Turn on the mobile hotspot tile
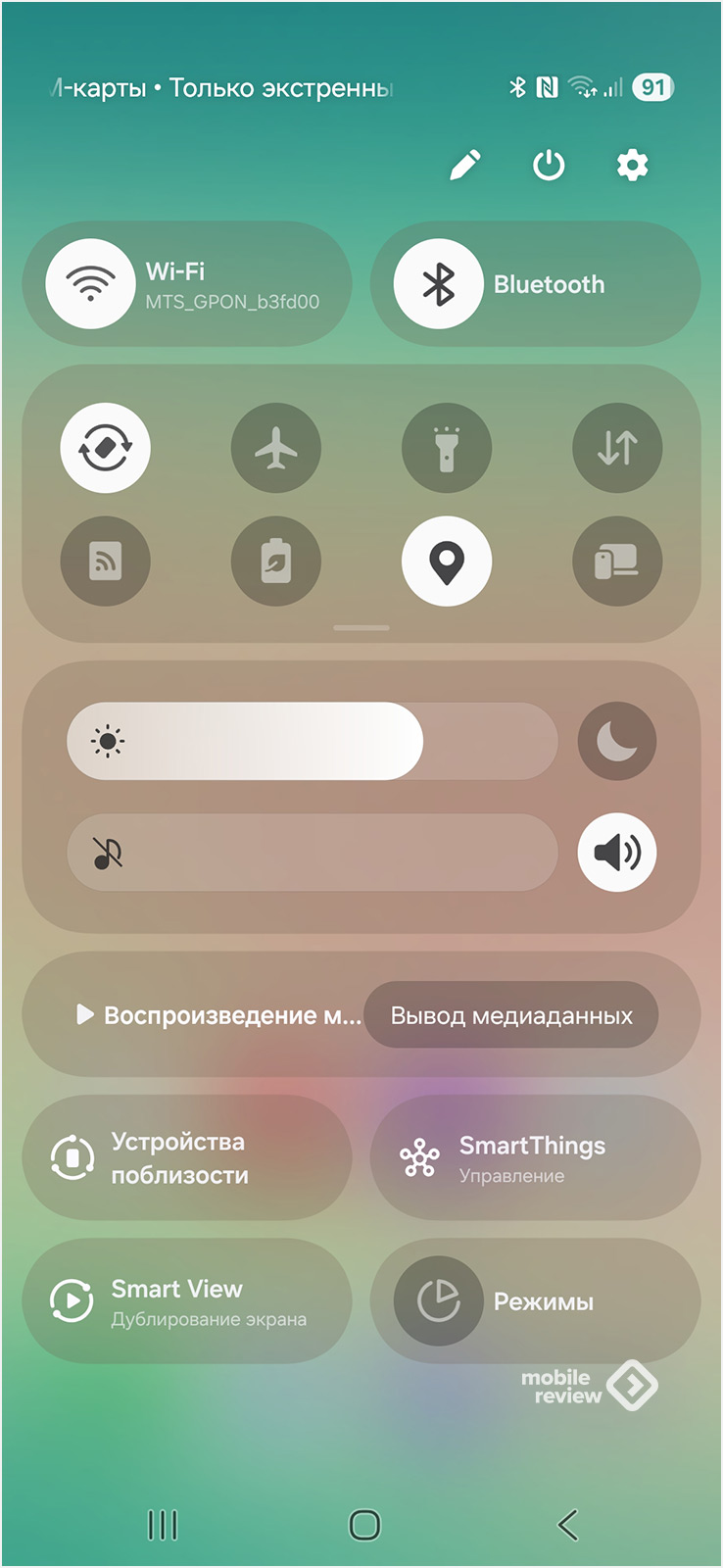 tap(105, 562)
